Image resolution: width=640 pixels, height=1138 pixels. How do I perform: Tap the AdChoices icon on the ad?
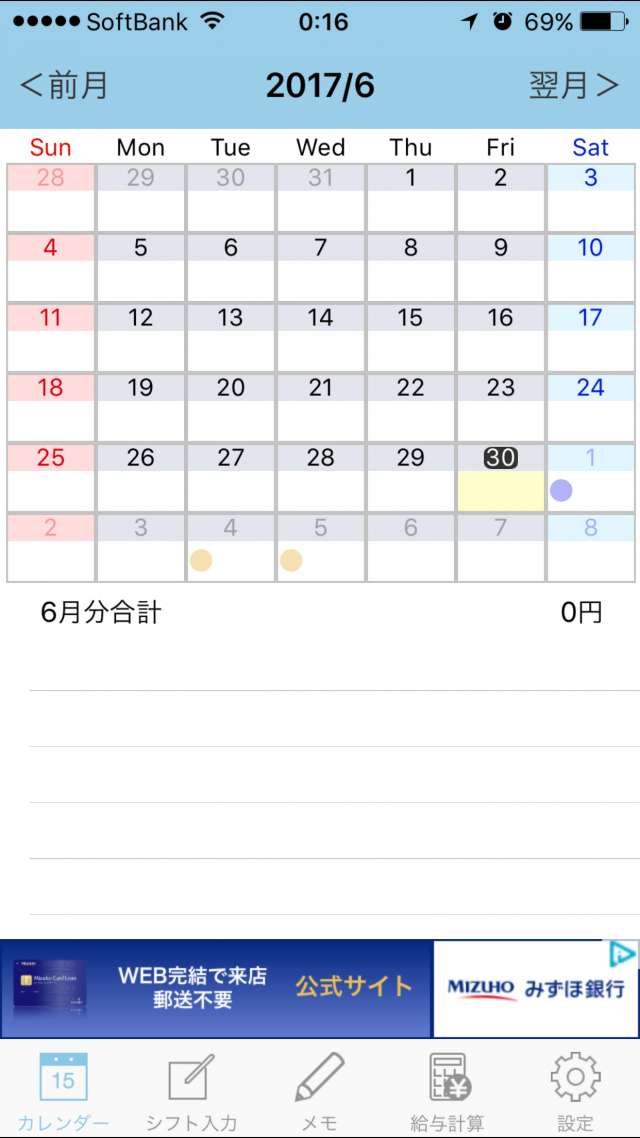click(622, 955)
